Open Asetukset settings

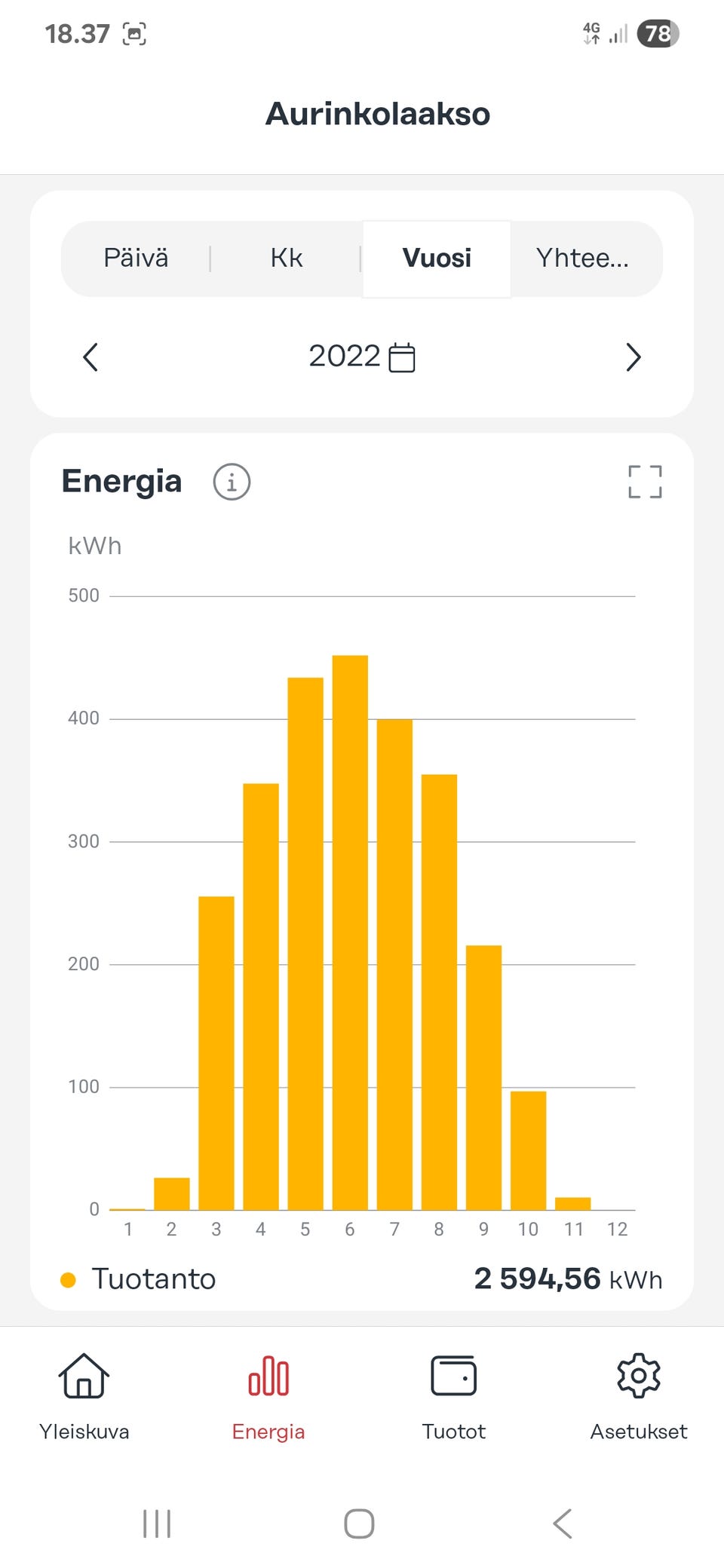pos(639,1396)
